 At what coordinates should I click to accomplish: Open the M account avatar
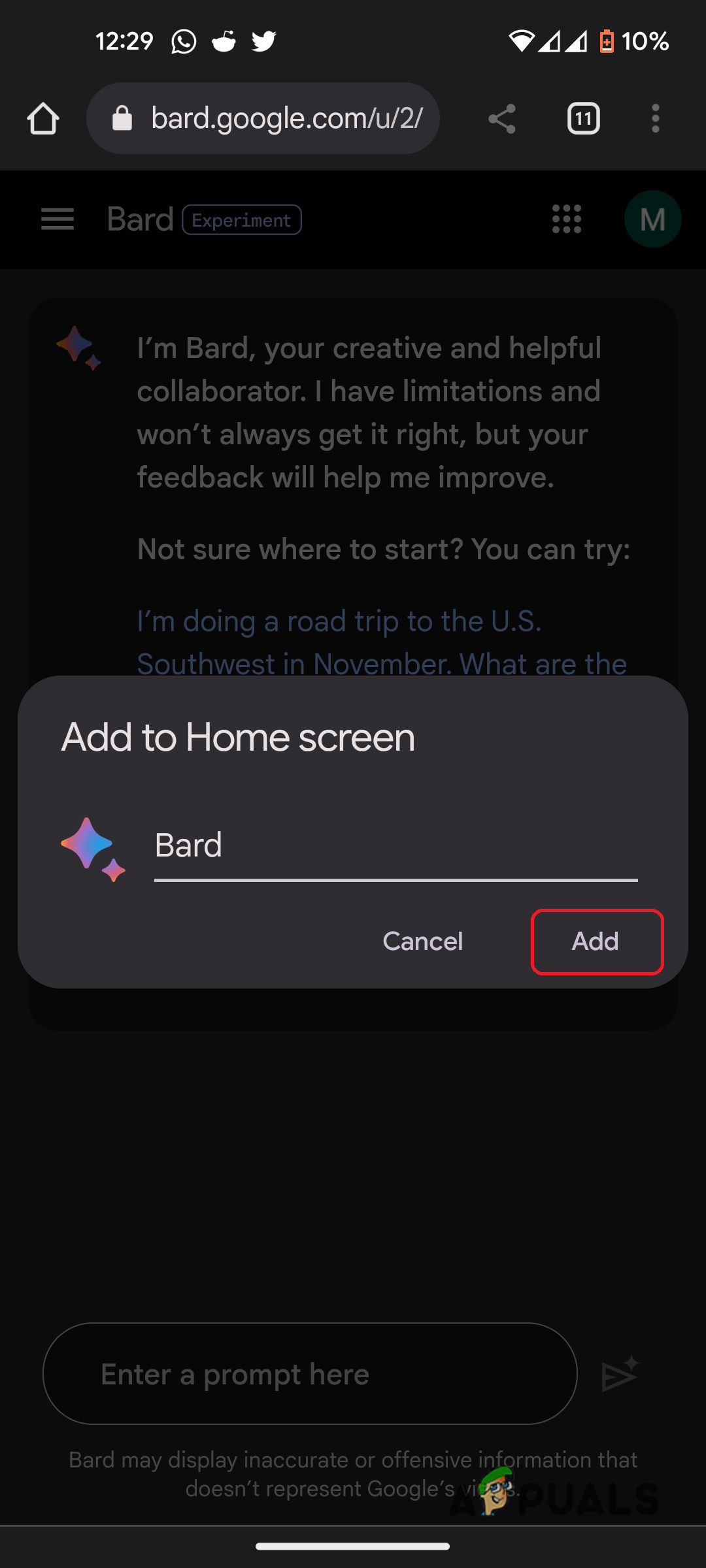point(652,220)
